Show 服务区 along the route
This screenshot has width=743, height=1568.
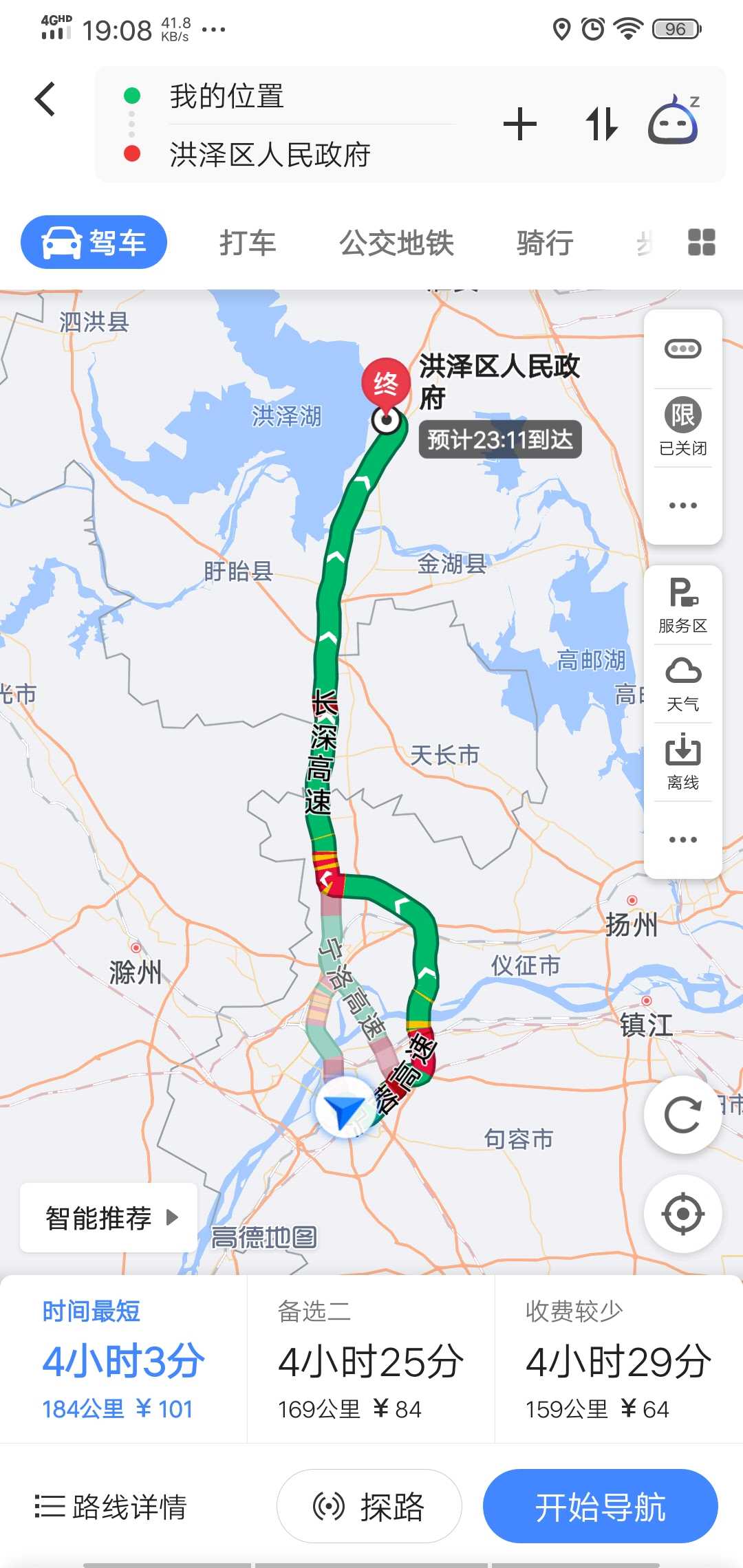683,605
